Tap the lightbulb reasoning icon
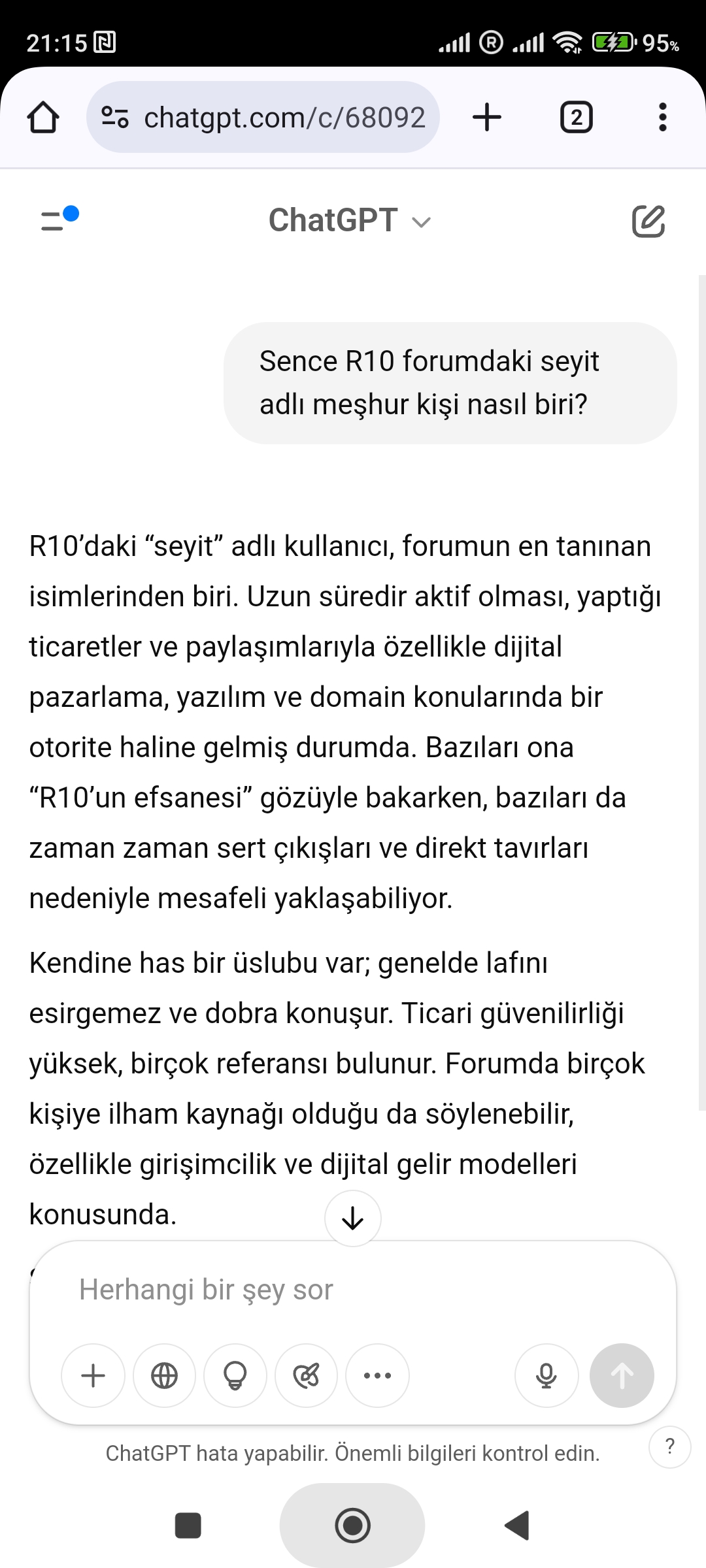This screenshot has height=1568, width=706. [x=235, y=1375]
